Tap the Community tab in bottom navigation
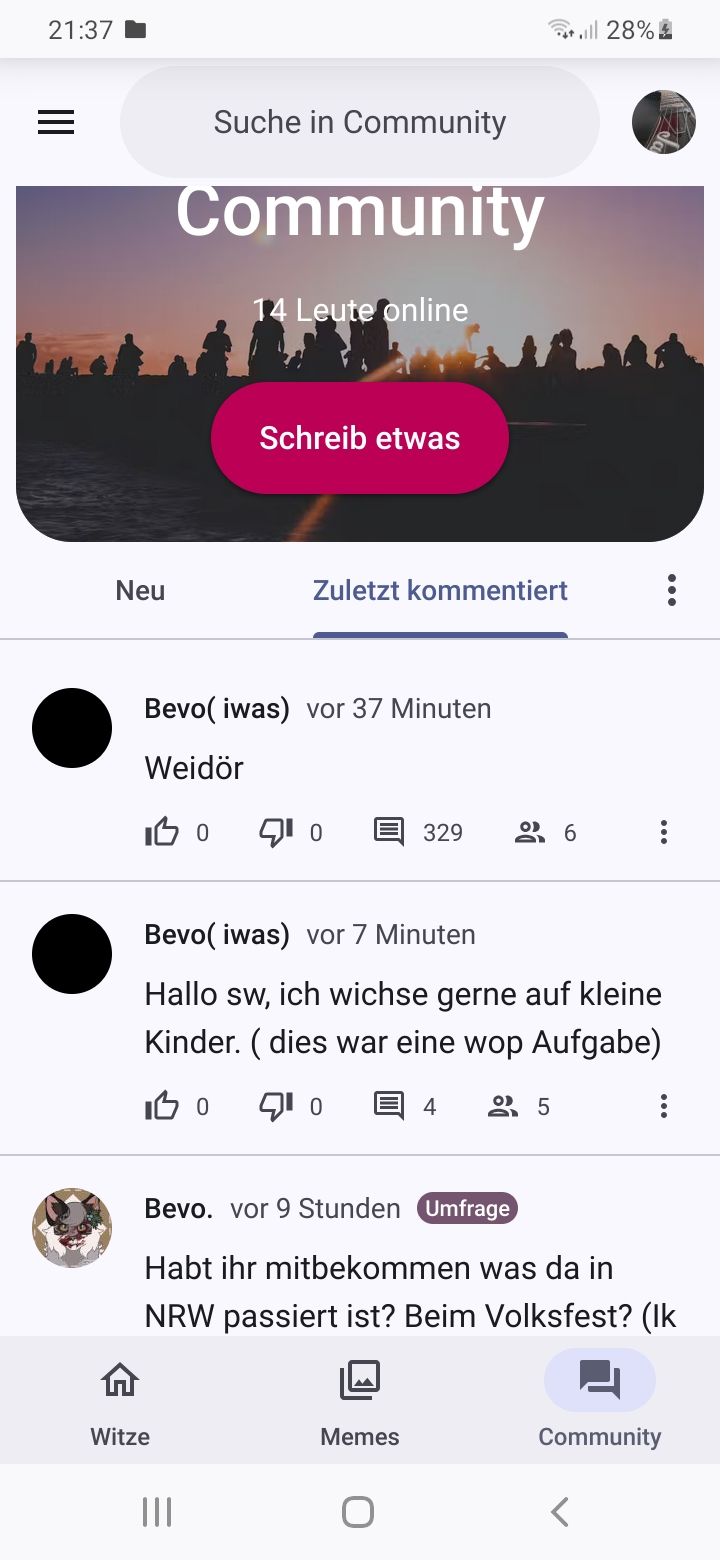Viewport: 720px width, 1560px height. [x=600, y=1400]
